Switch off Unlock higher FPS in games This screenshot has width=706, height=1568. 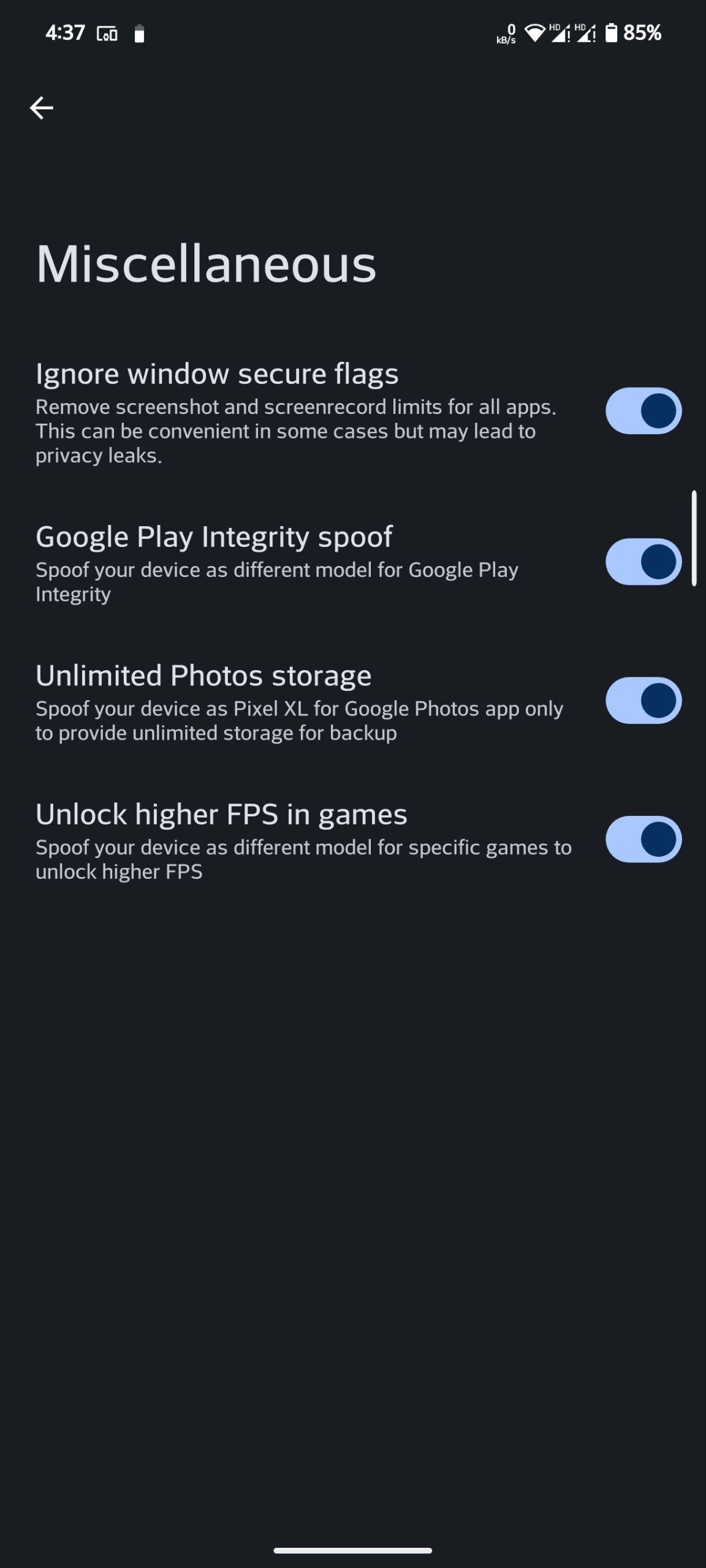click(643, 839)
